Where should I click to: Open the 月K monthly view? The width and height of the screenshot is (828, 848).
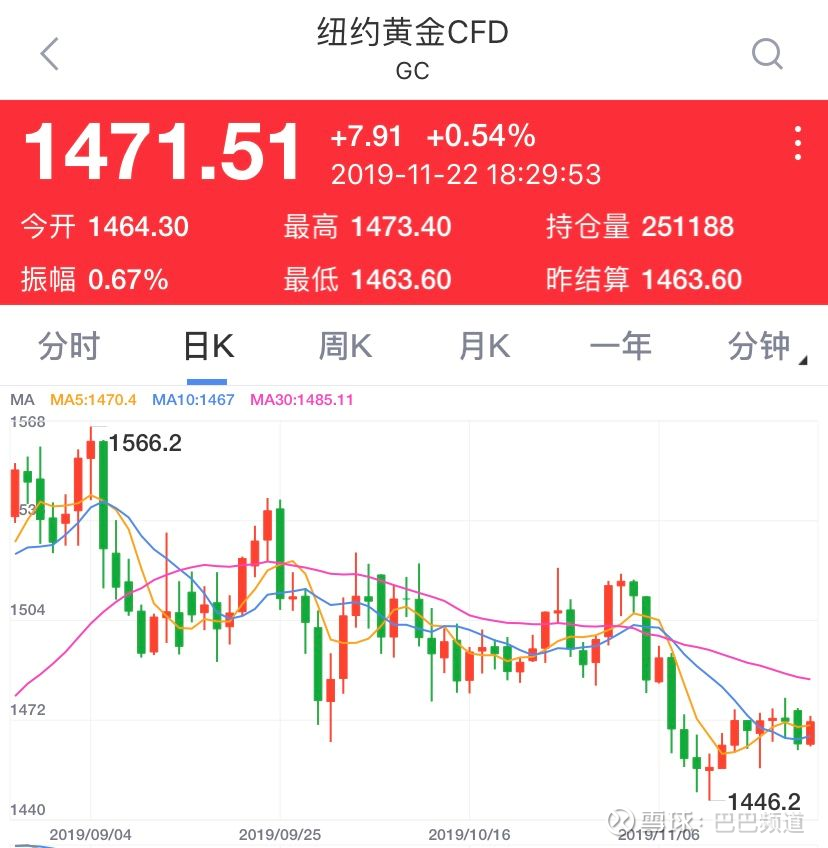click(483, 345)
